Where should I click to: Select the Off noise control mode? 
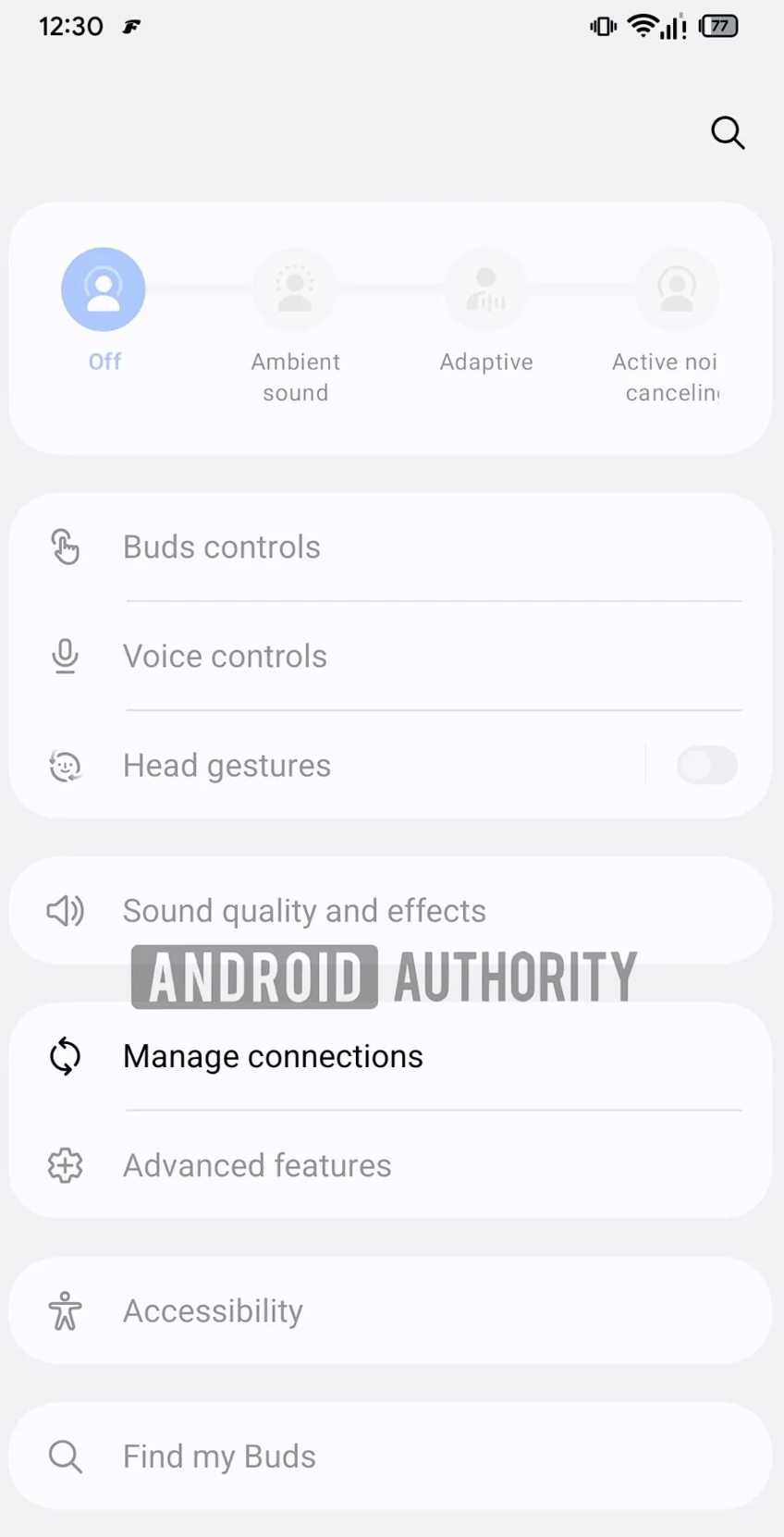tap(104, 289)
